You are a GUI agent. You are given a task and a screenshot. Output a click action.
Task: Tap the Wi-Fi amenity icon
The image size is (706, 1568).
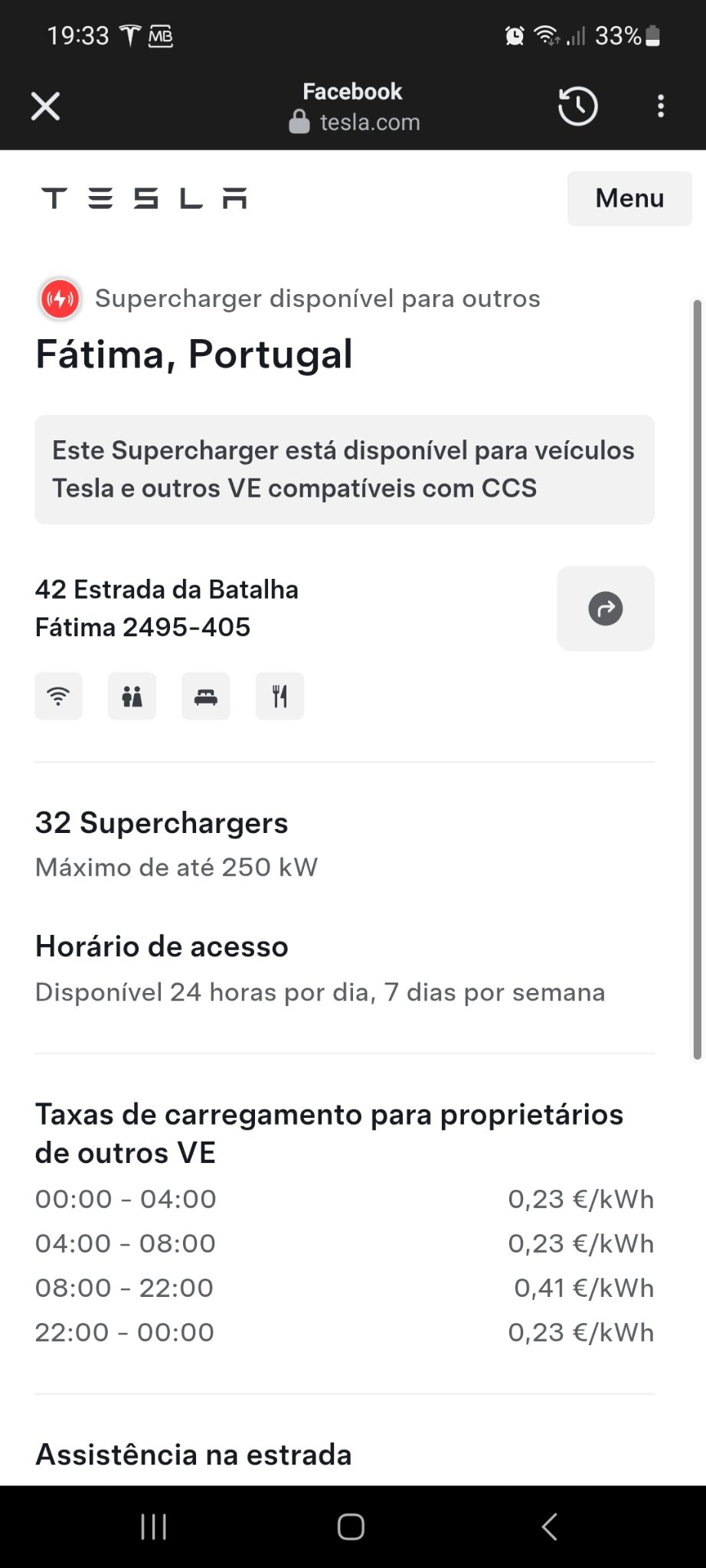coord(58,696)
